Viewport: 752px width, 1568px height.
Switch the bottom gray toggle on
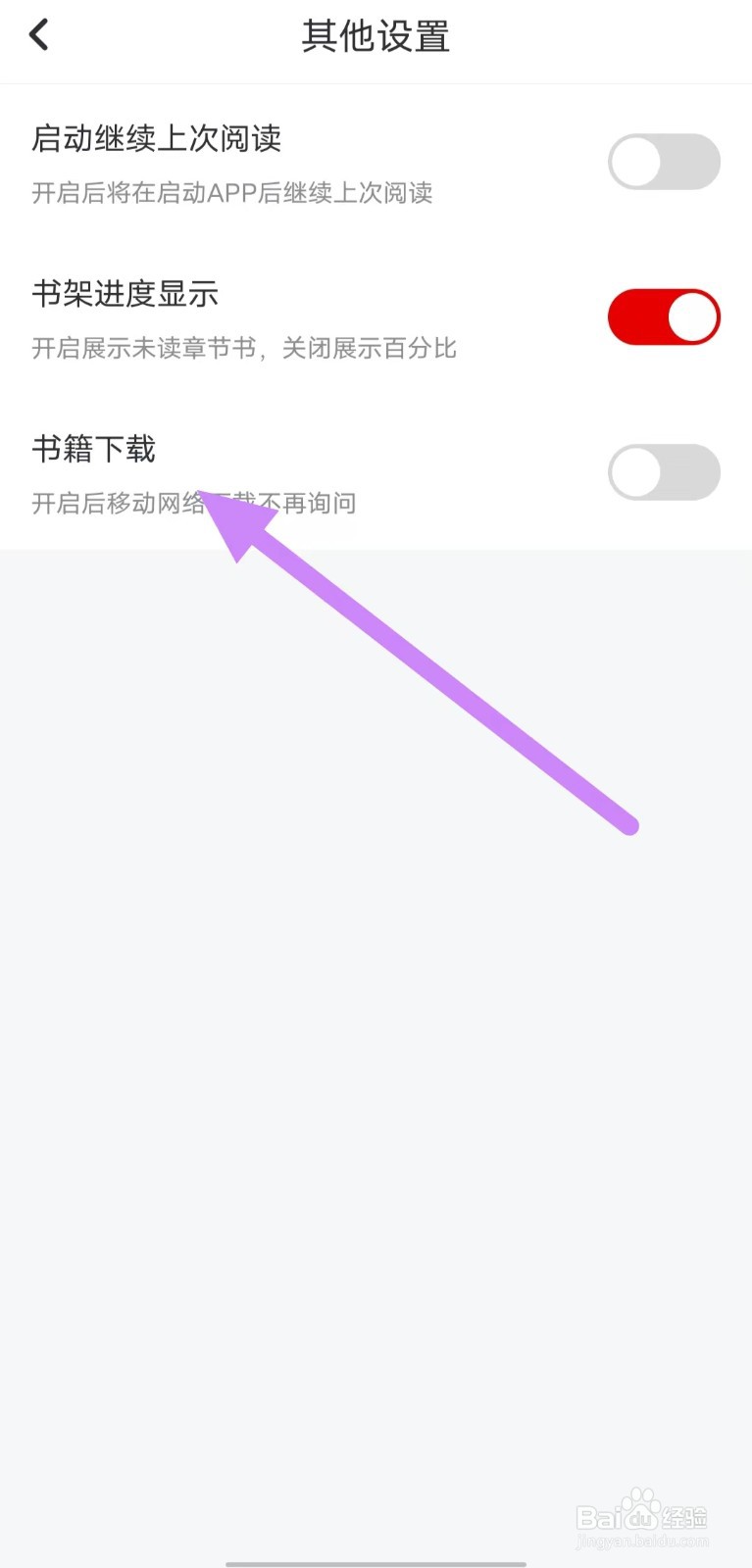(664, 471)
